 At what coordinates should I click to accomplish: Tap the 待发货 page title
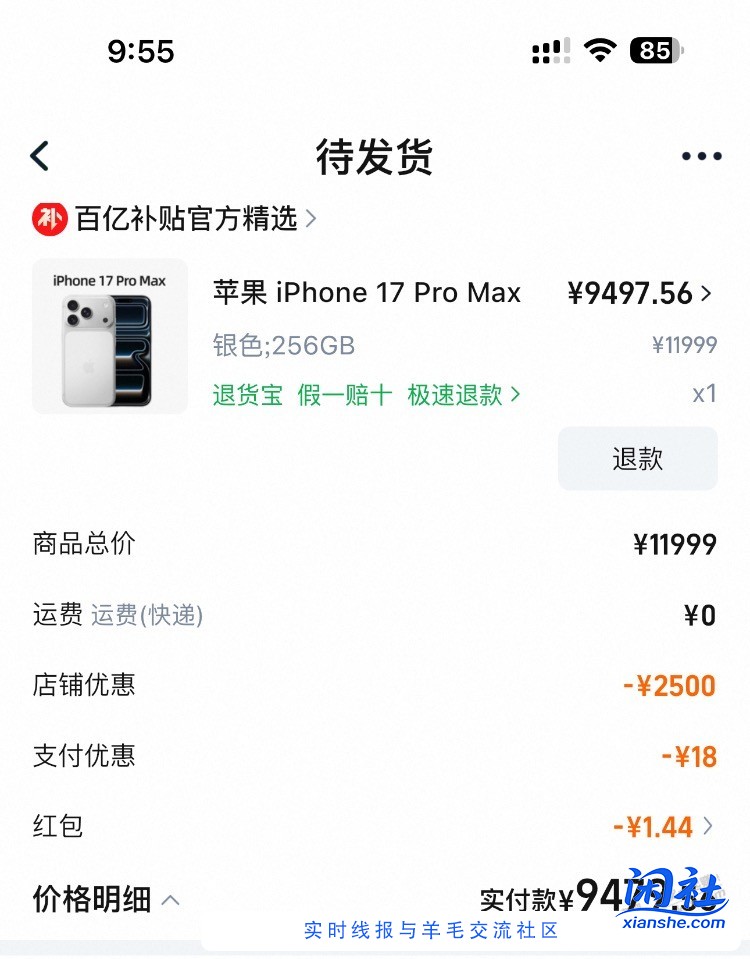[375, 156]
